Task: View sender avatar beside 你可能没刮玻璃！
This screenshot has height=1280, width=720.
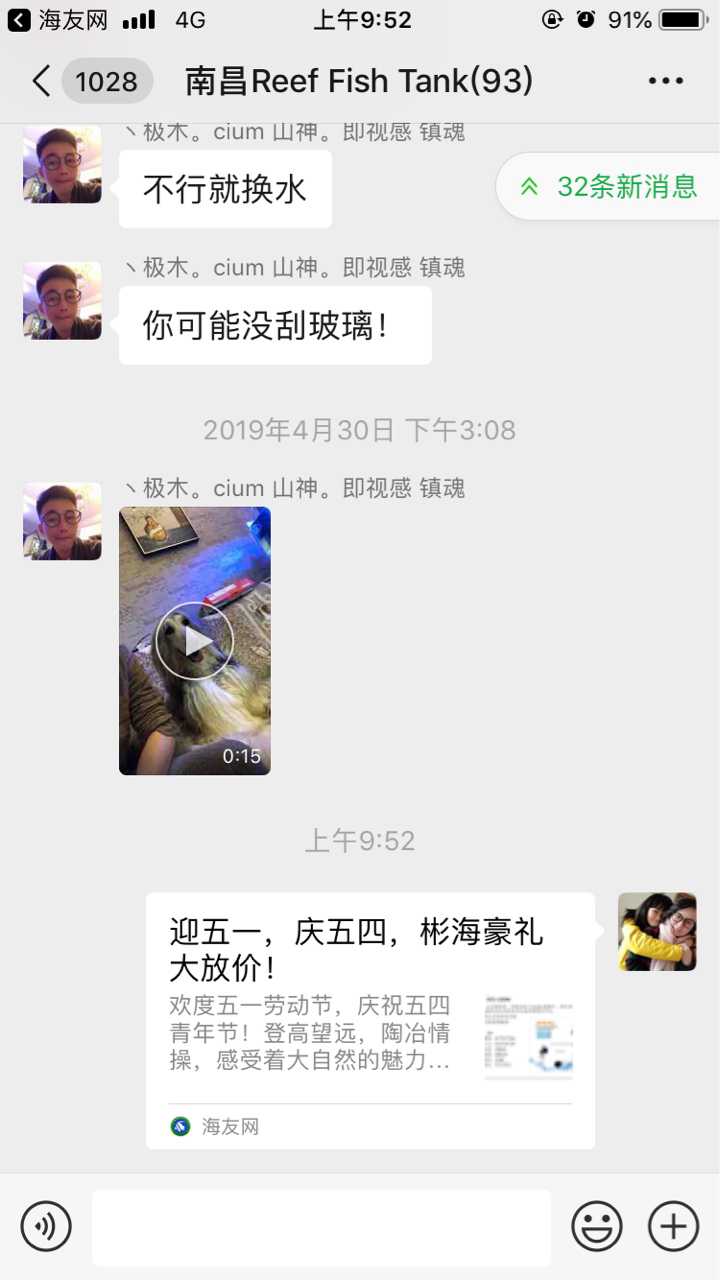Action: (x=62, y=301)
